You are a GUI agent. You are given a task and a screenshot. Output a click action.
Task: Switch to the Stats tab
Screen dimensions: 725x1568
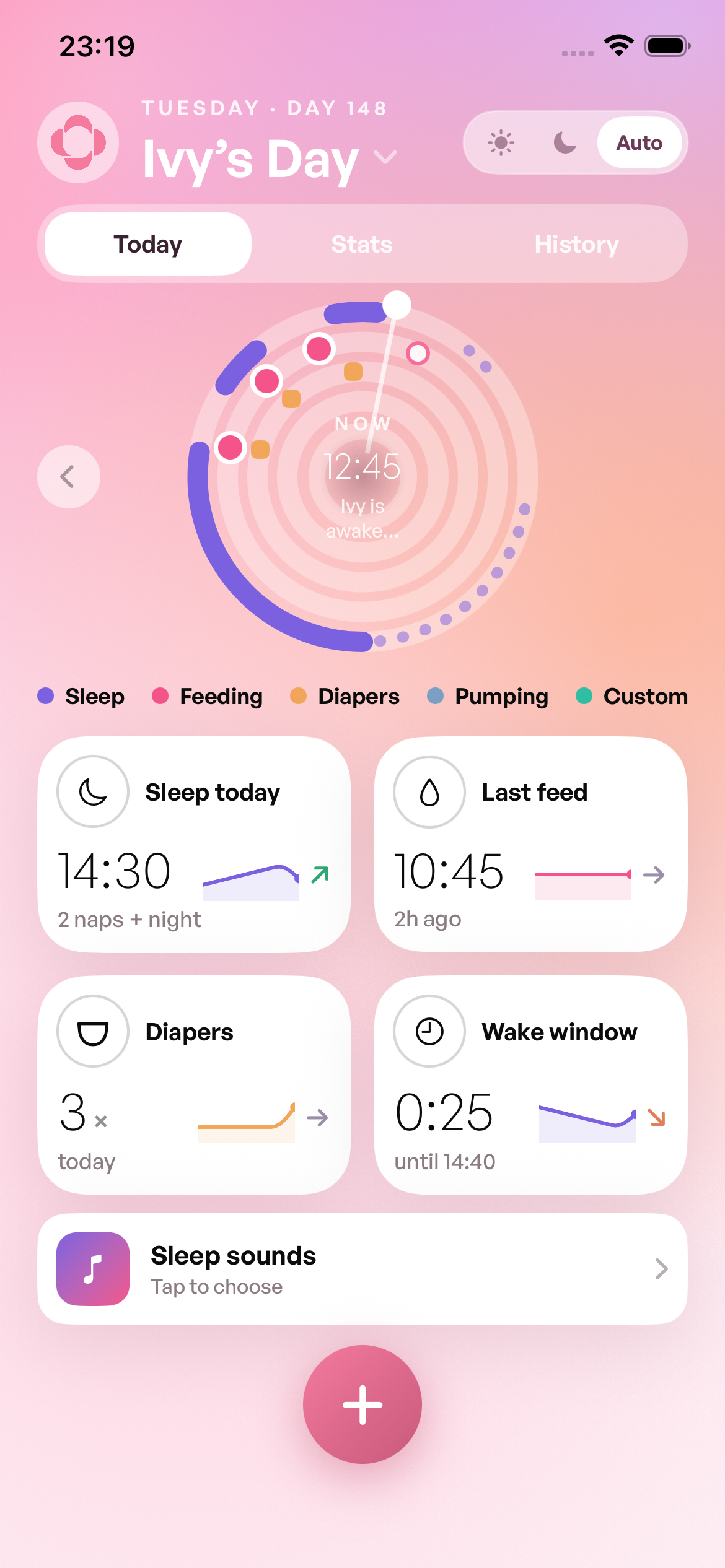click(x=362, y=245)
